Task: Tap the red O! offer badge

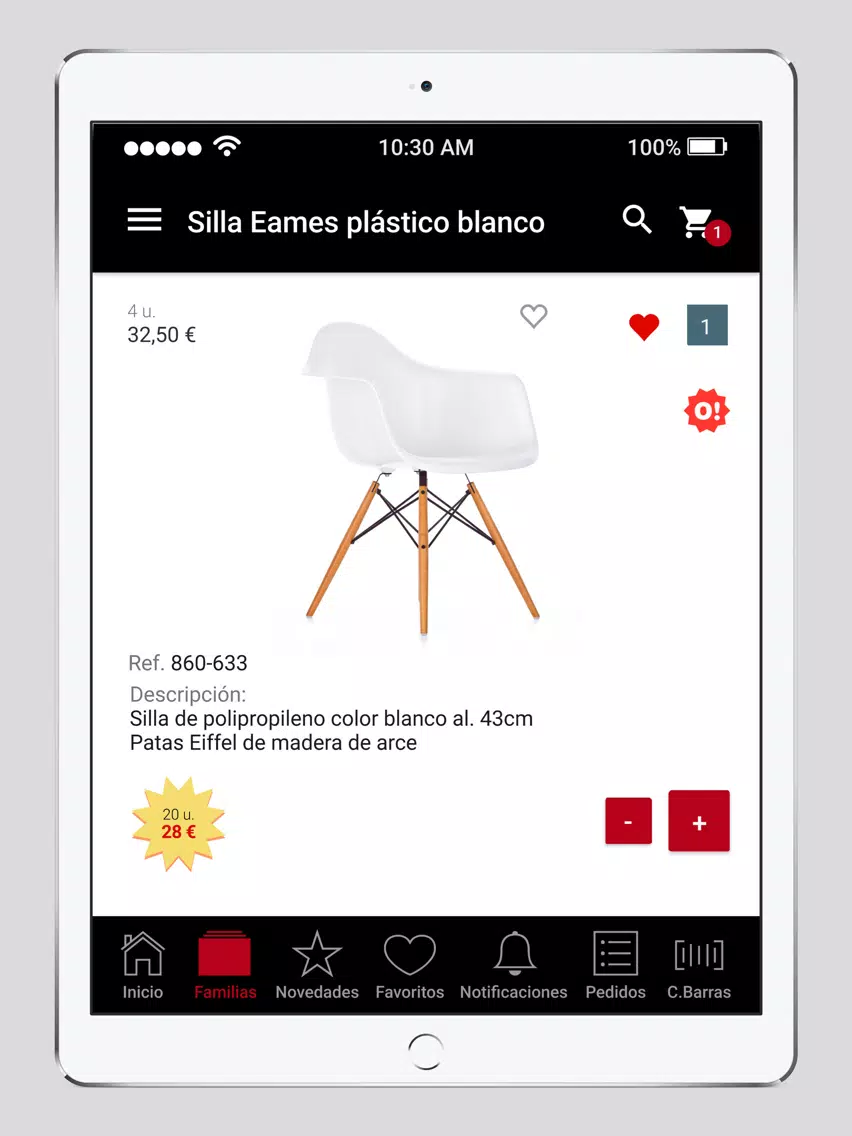Action: point(706,411)
